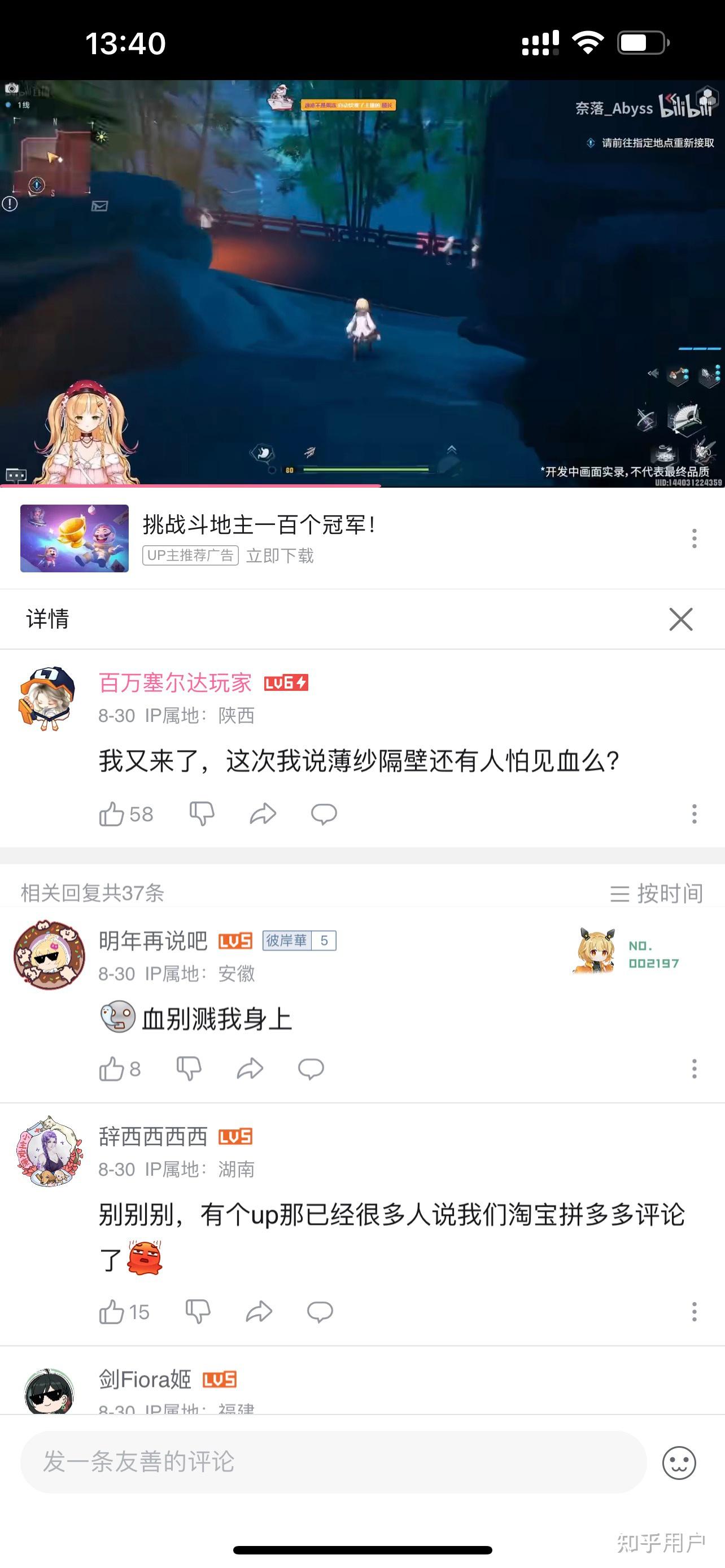Share 辞西西西西's reply

click(x=259, y=1312)
